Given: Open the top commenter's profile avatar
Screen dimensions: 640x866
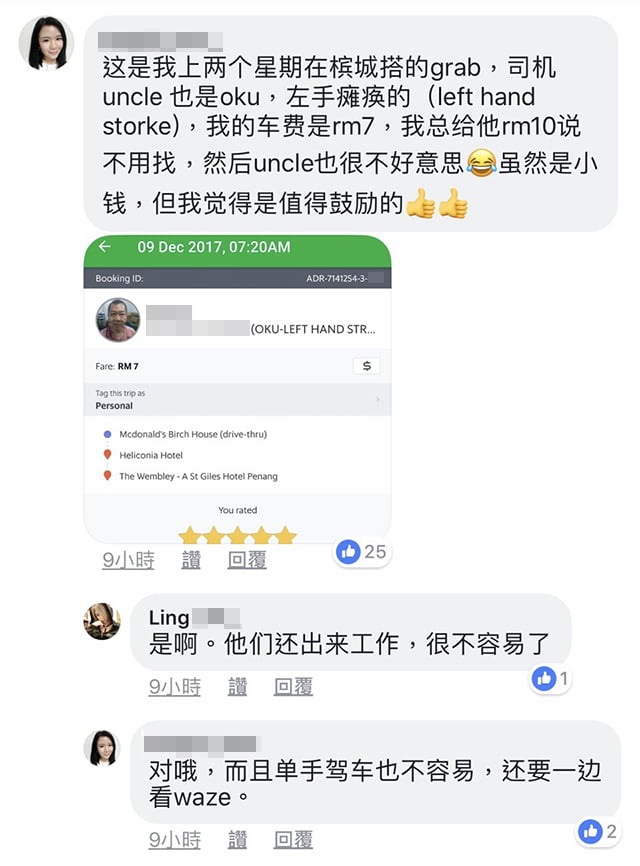Looking at the screenshot, I should coord(46,43).
